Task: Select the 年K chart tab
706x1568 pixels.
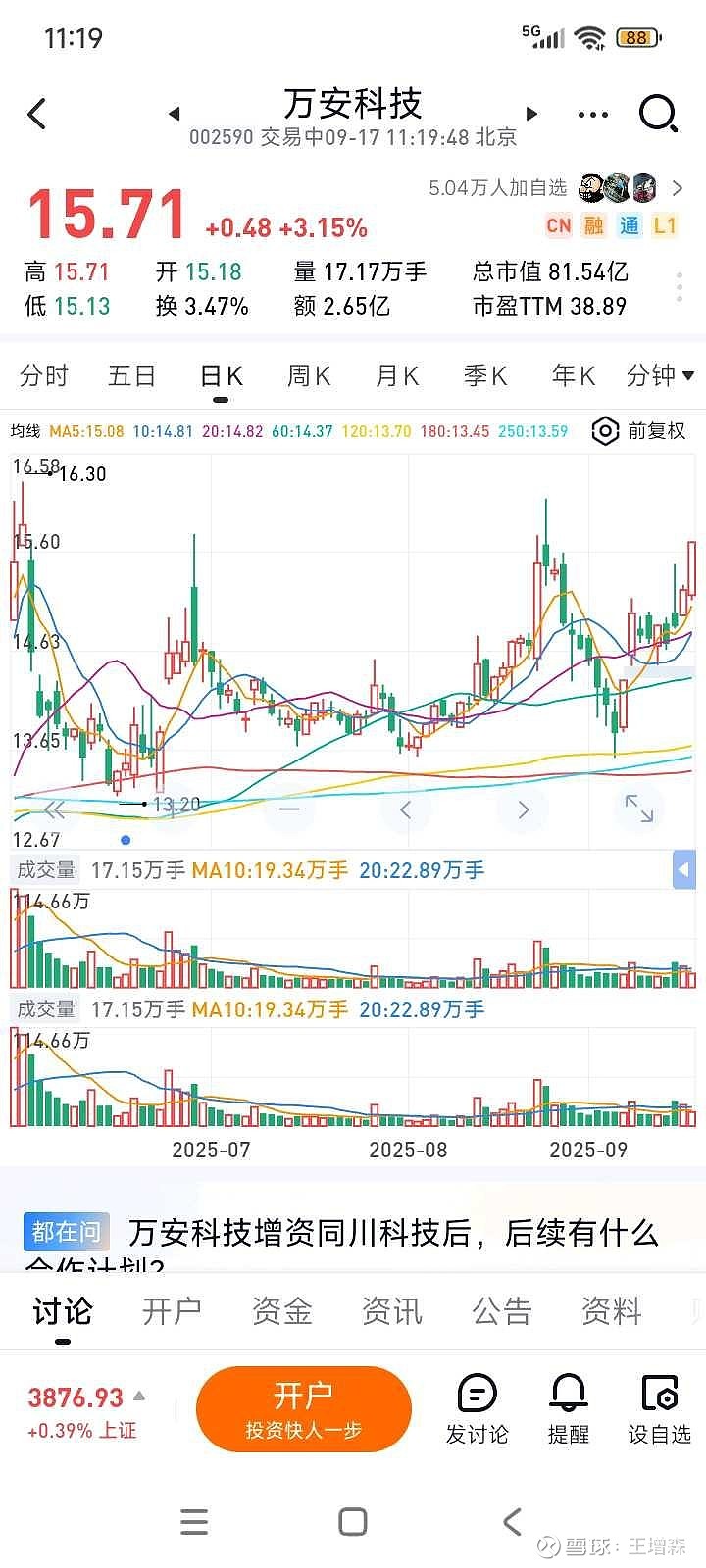Action: tap(574, 375)
